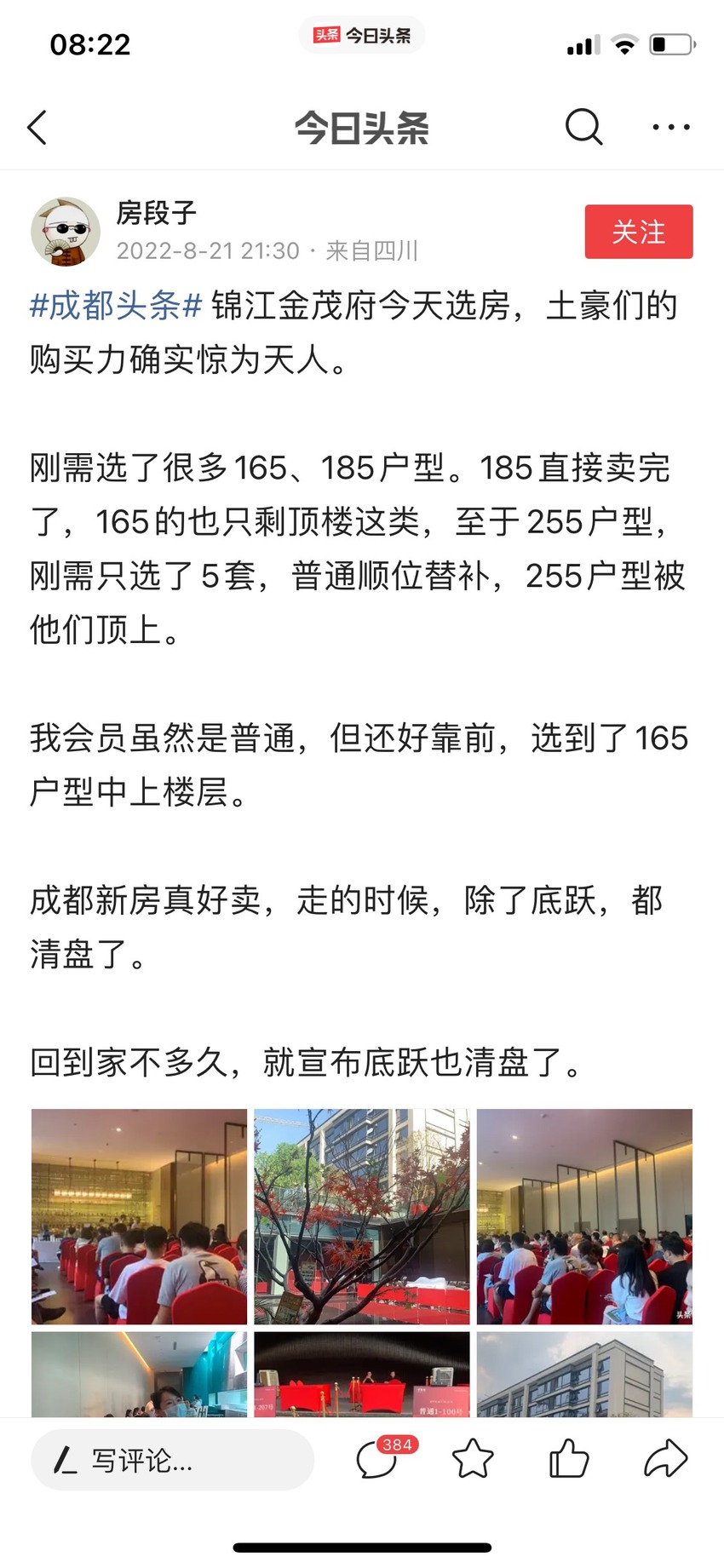The width and height of the screenshot is (724, 1568).
Task: Share this post via arrow icon
Action: coord(665,1458)
